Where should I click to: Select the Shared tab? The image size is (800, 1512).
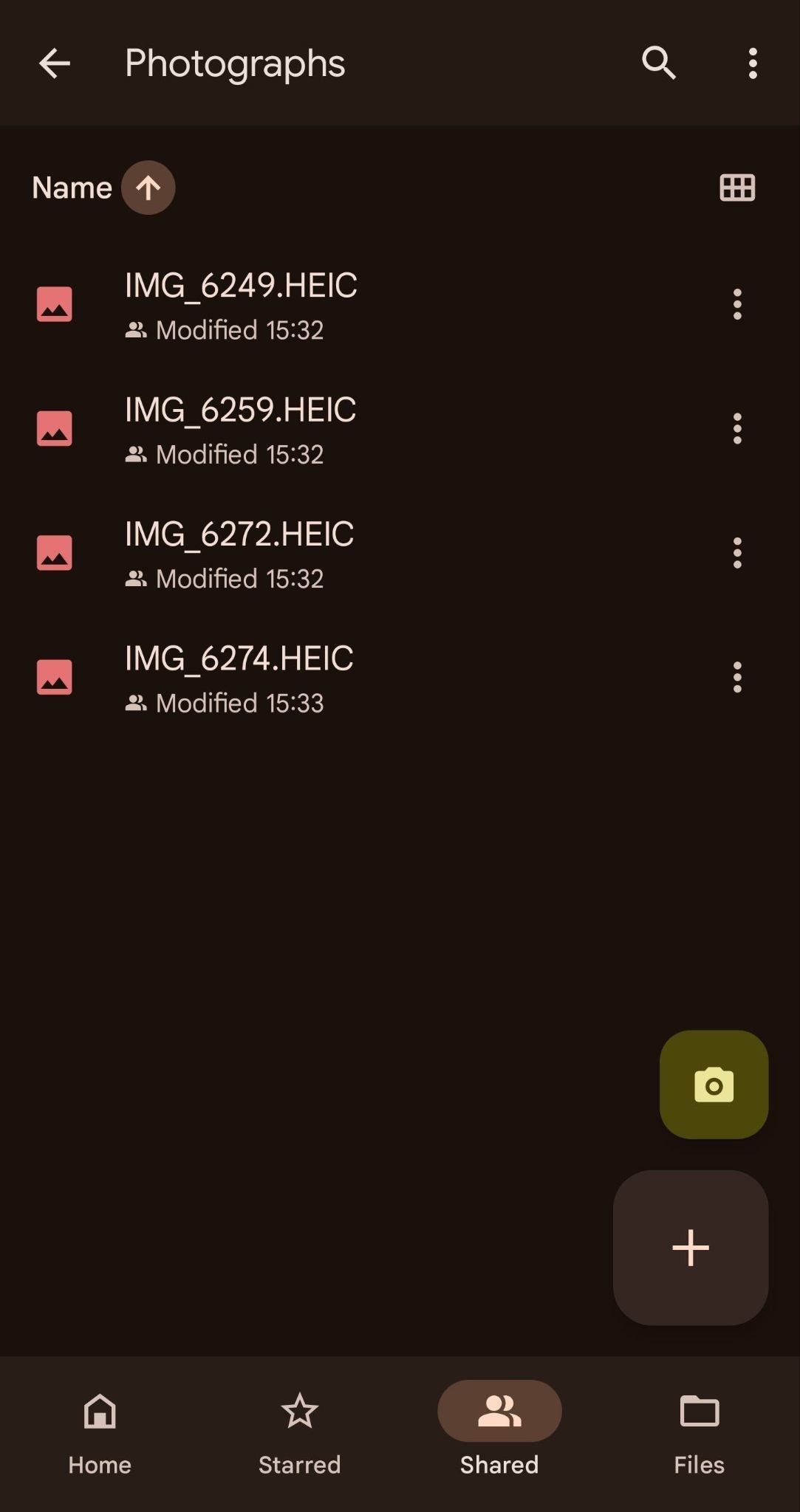499,1433
